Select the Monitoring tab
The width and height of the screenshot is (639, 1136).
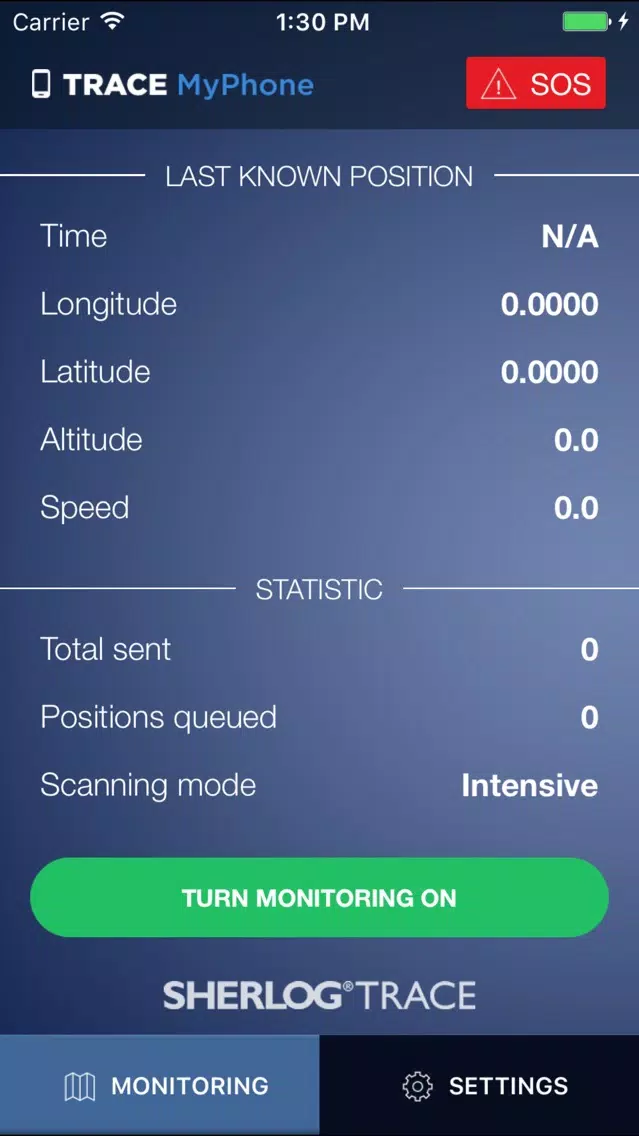click(159, 1085)
